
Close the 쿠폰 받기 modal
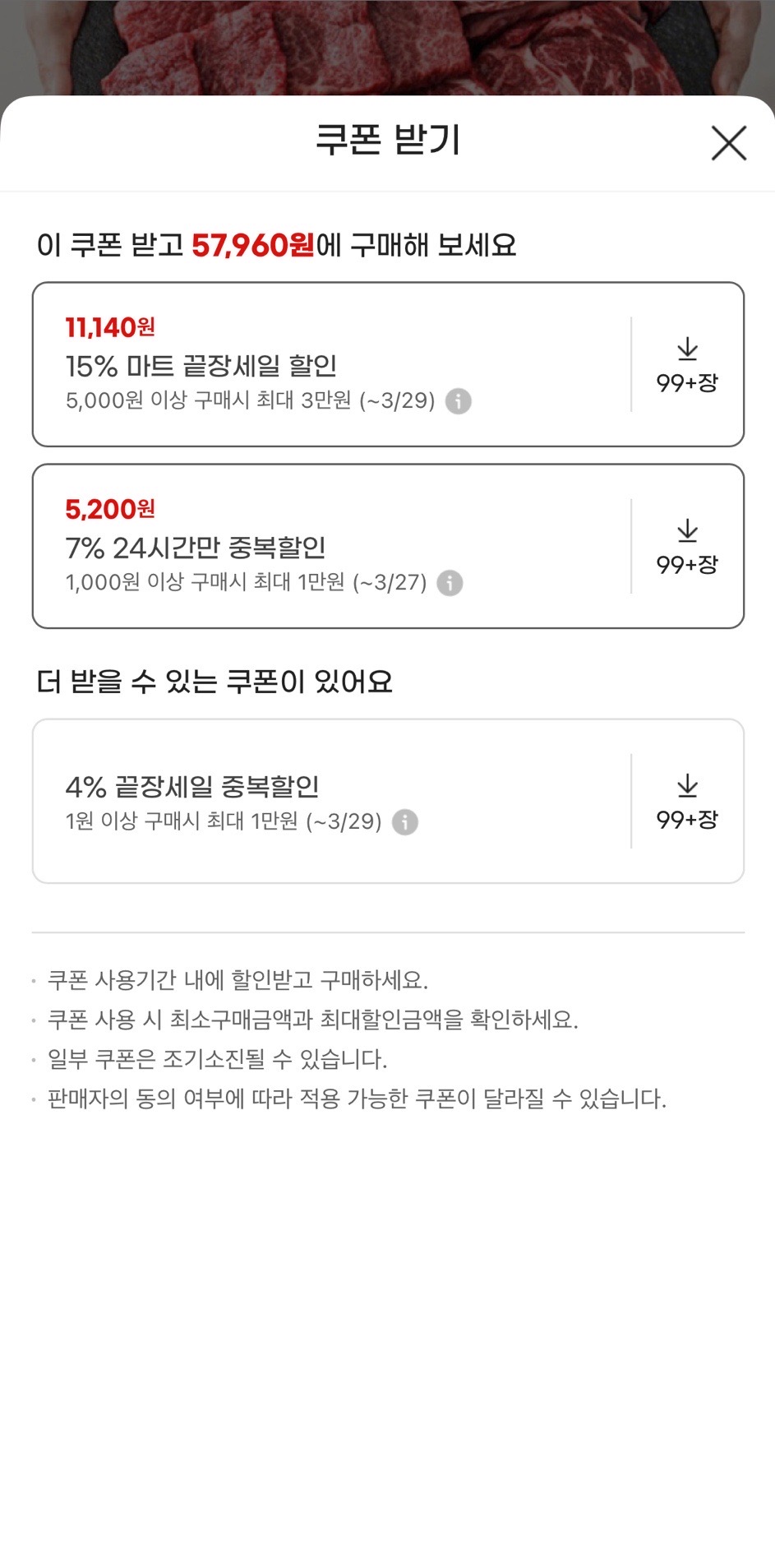(728, 143)
